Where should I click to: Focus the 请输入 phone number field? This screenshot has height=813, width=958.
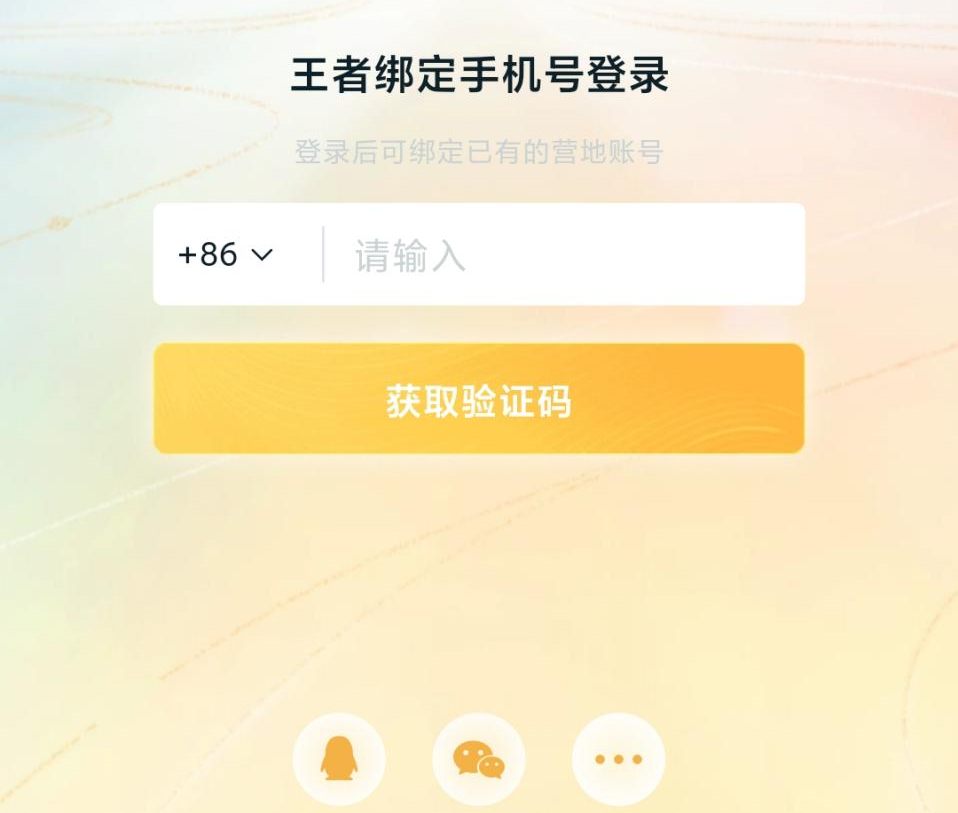coord(560,256)
